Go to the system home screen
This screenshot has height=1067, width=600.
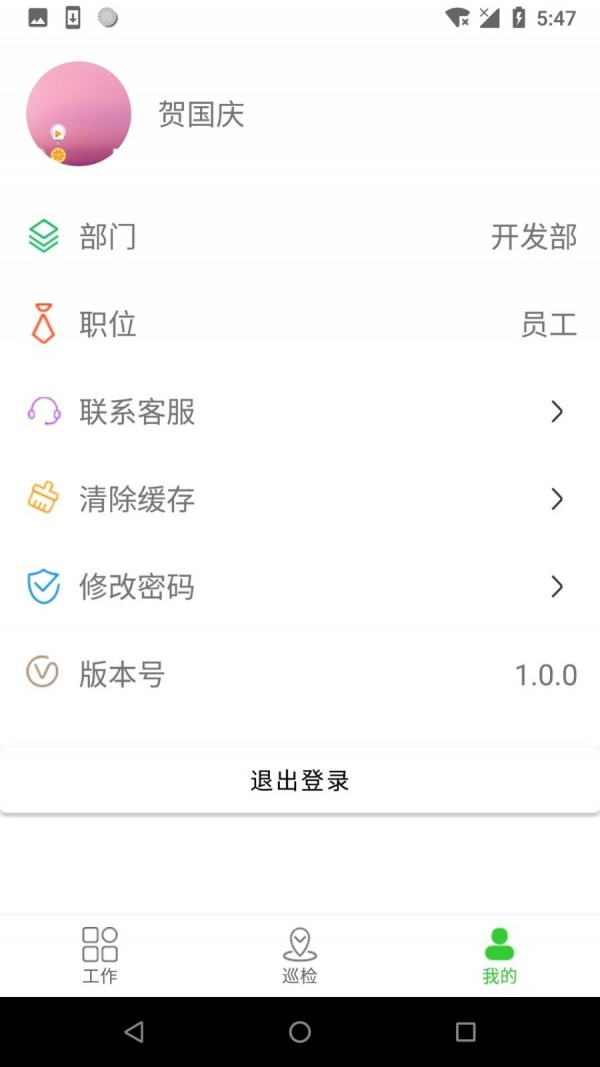click(300, 1032)
